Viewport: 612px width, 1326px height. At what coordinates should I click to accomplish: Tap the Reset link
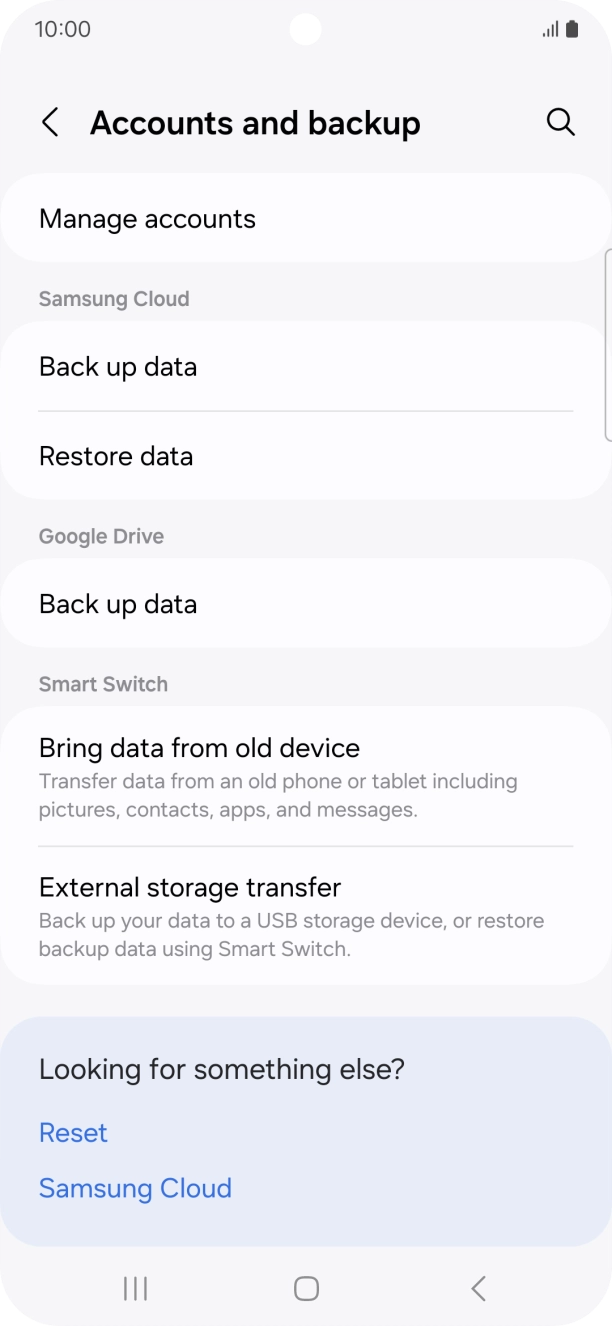coord(73,1133)
